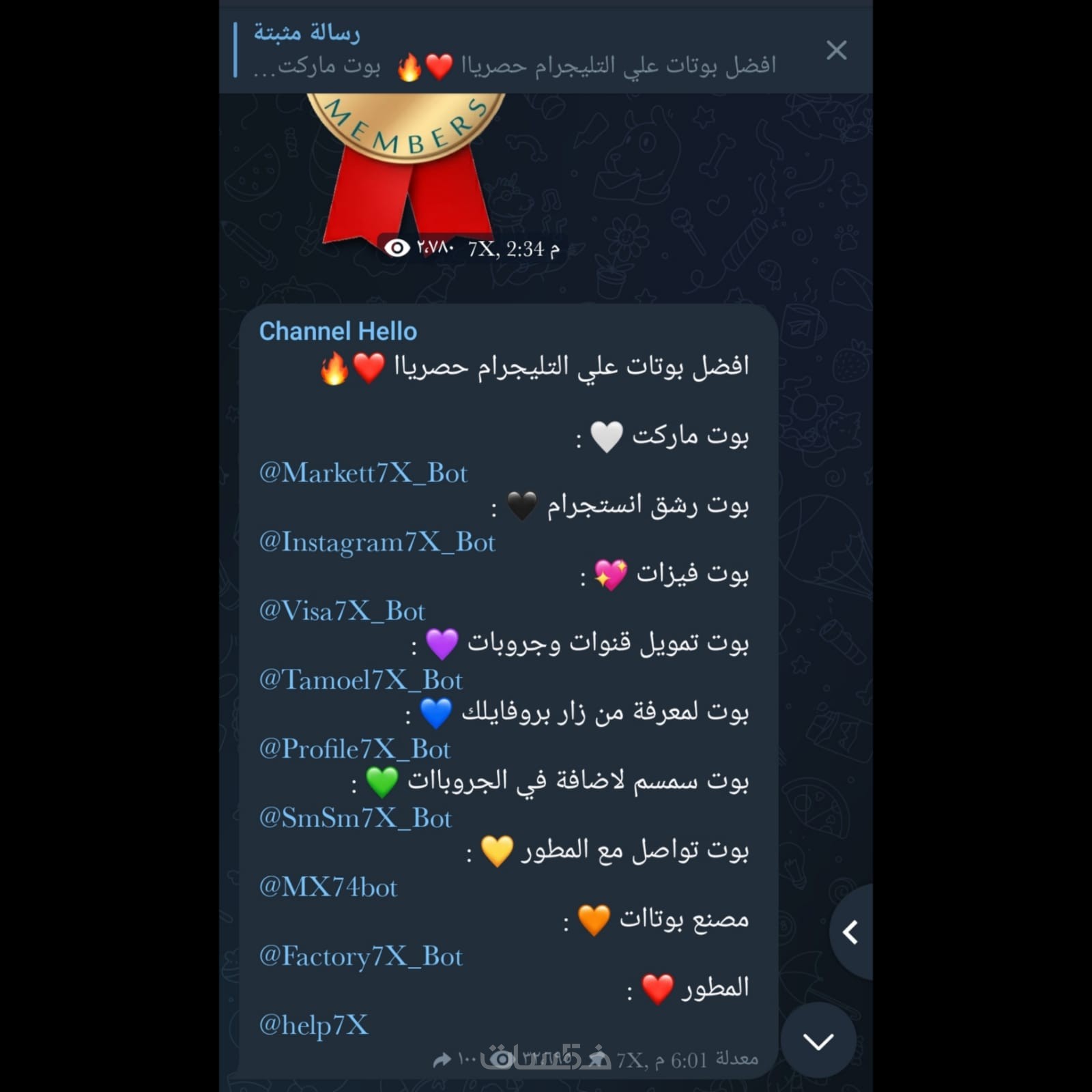Viewport: 1092px width, 1092px height.
Task: Open the @Instagram7X_Bot link
Action: click(377, 542)
